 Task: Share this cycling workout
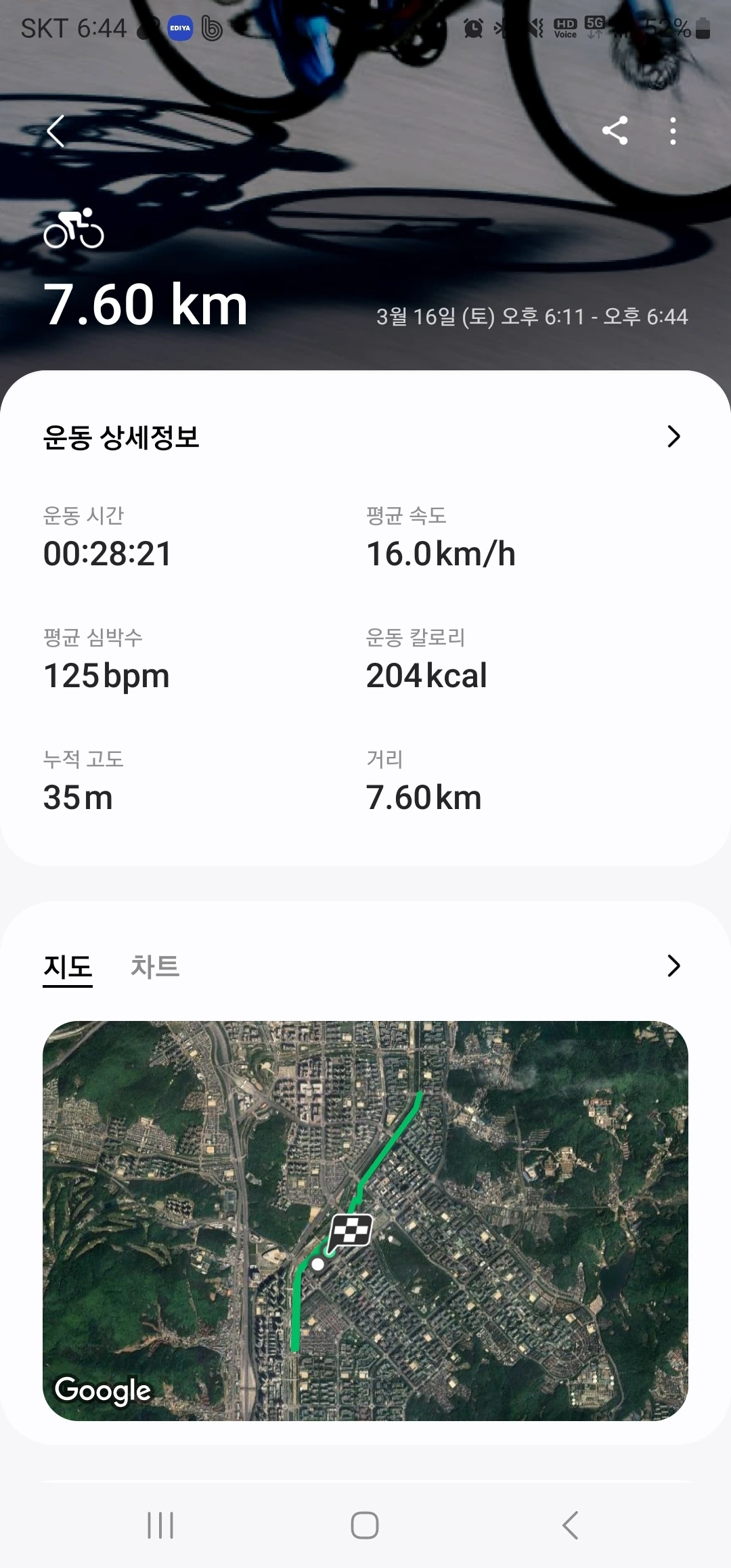(615, 131)
